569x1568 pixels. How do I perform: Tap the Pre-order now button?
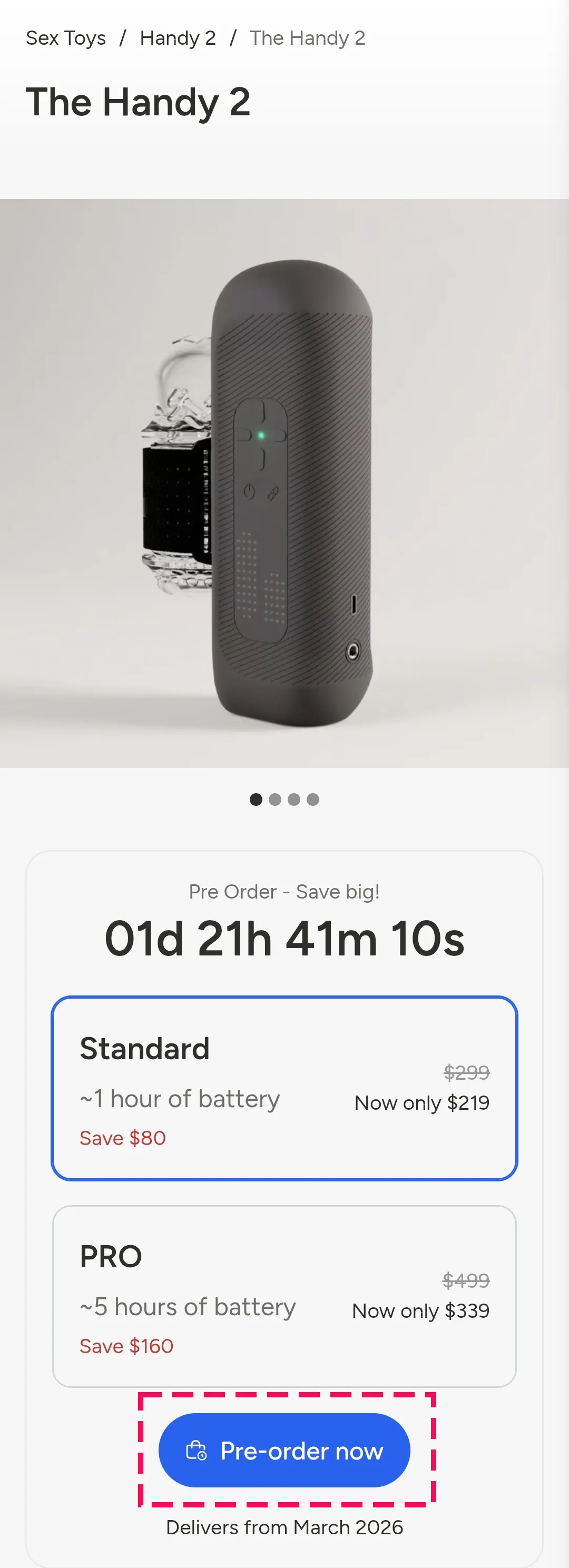284,1450
